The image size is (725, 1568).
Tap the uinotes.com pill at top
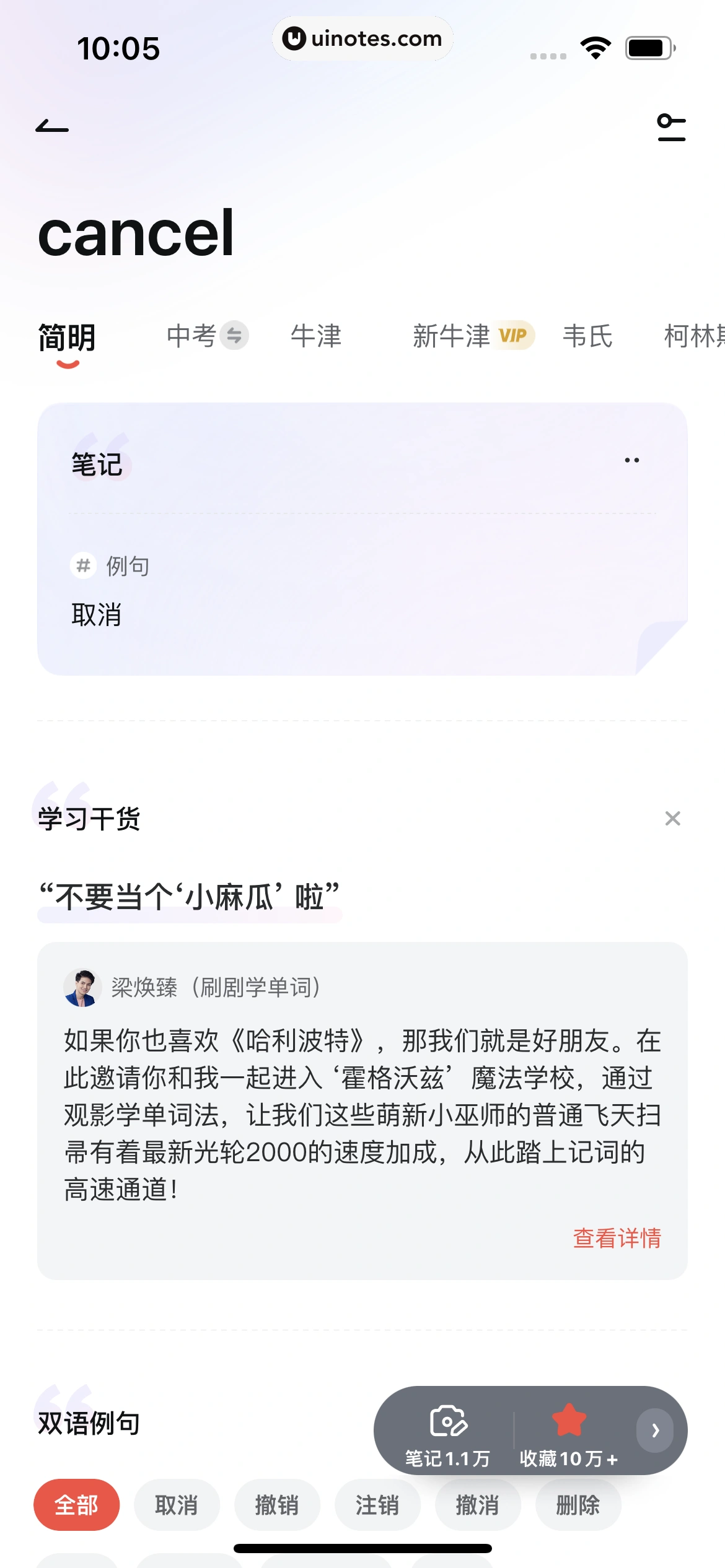362,38
